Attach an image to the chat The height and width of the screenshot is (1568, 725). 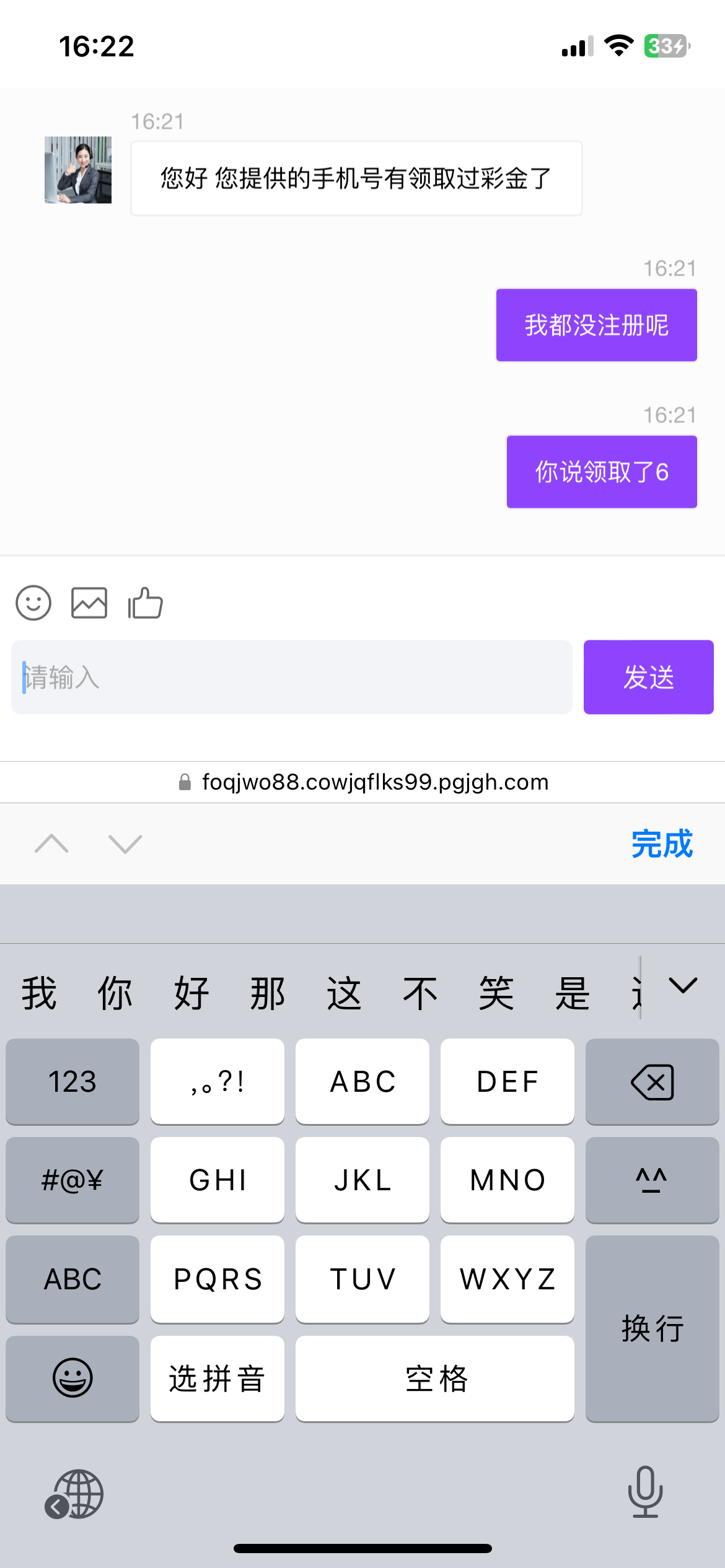pos(89,603)
